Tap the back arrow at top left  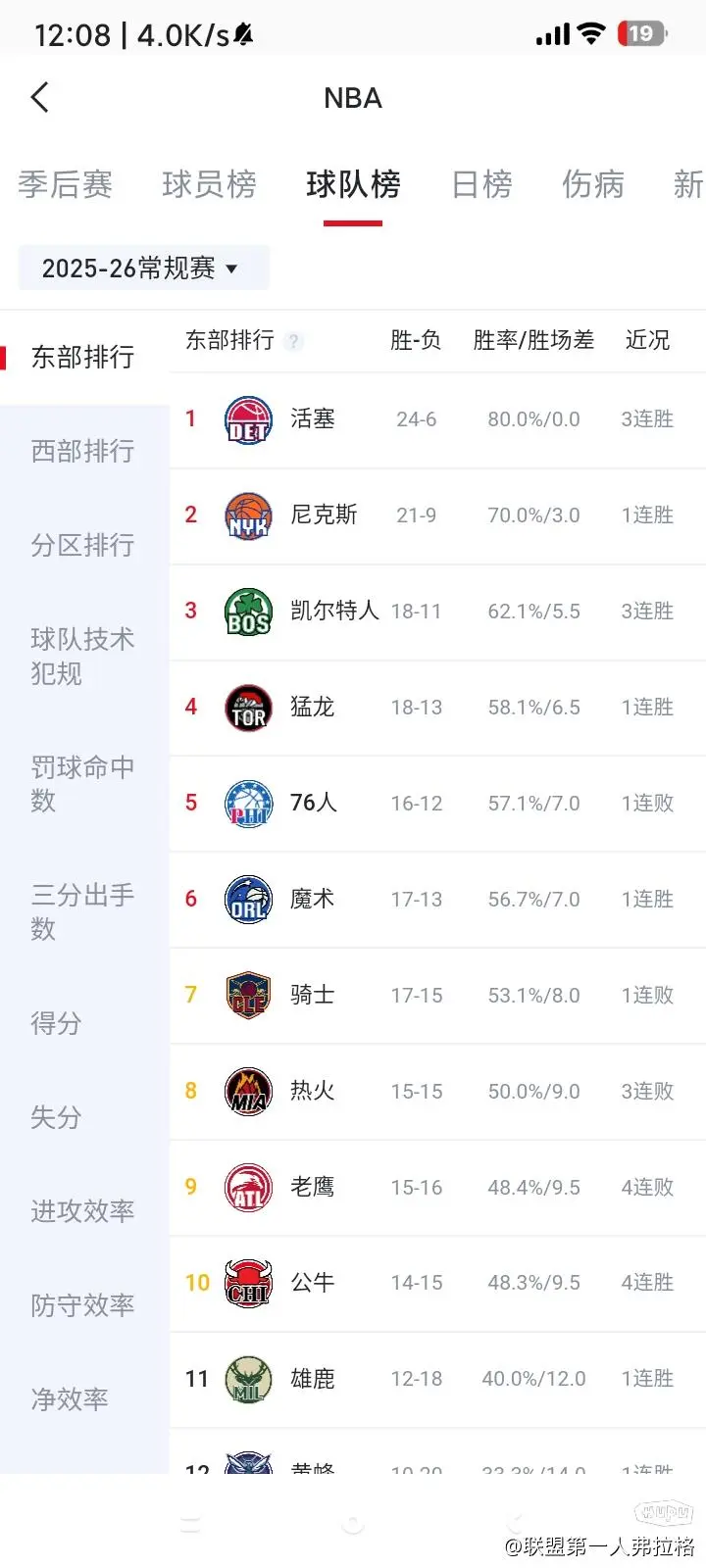[39, 97]
